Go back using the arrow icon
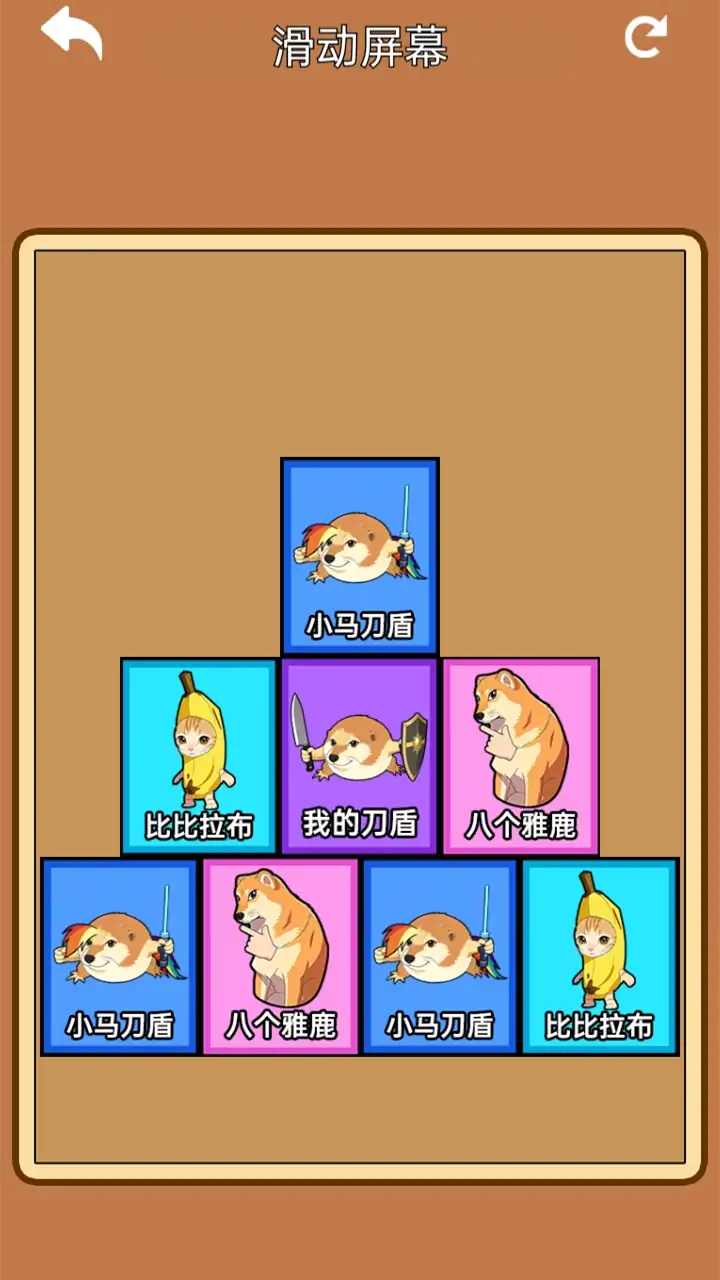The width and height of the screenshot is (720, 1280). (x=71, y=34)
